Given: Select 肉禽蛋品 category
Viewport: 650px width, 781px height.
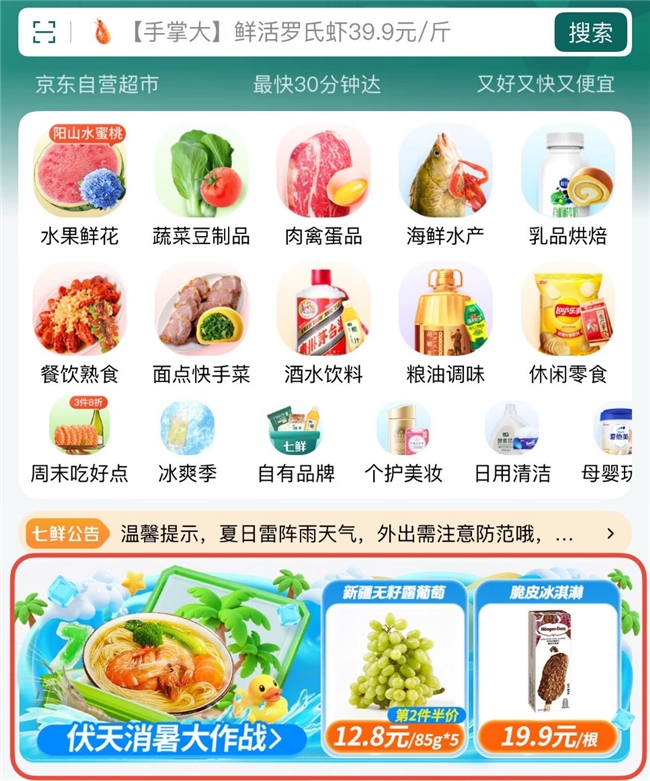Looking at the screenshot, I should point(323,187).
